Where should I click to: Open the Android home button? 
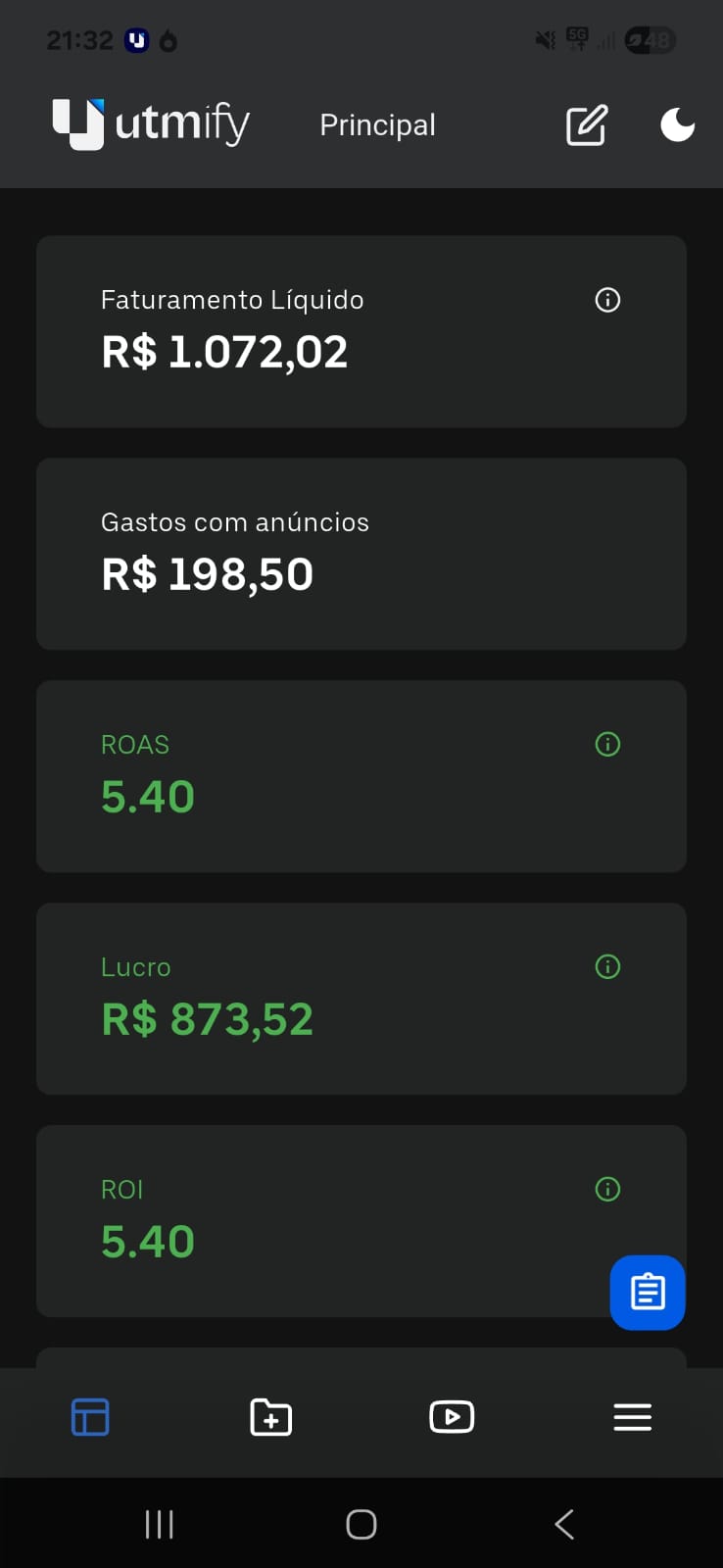click(x=361, y=1524)
